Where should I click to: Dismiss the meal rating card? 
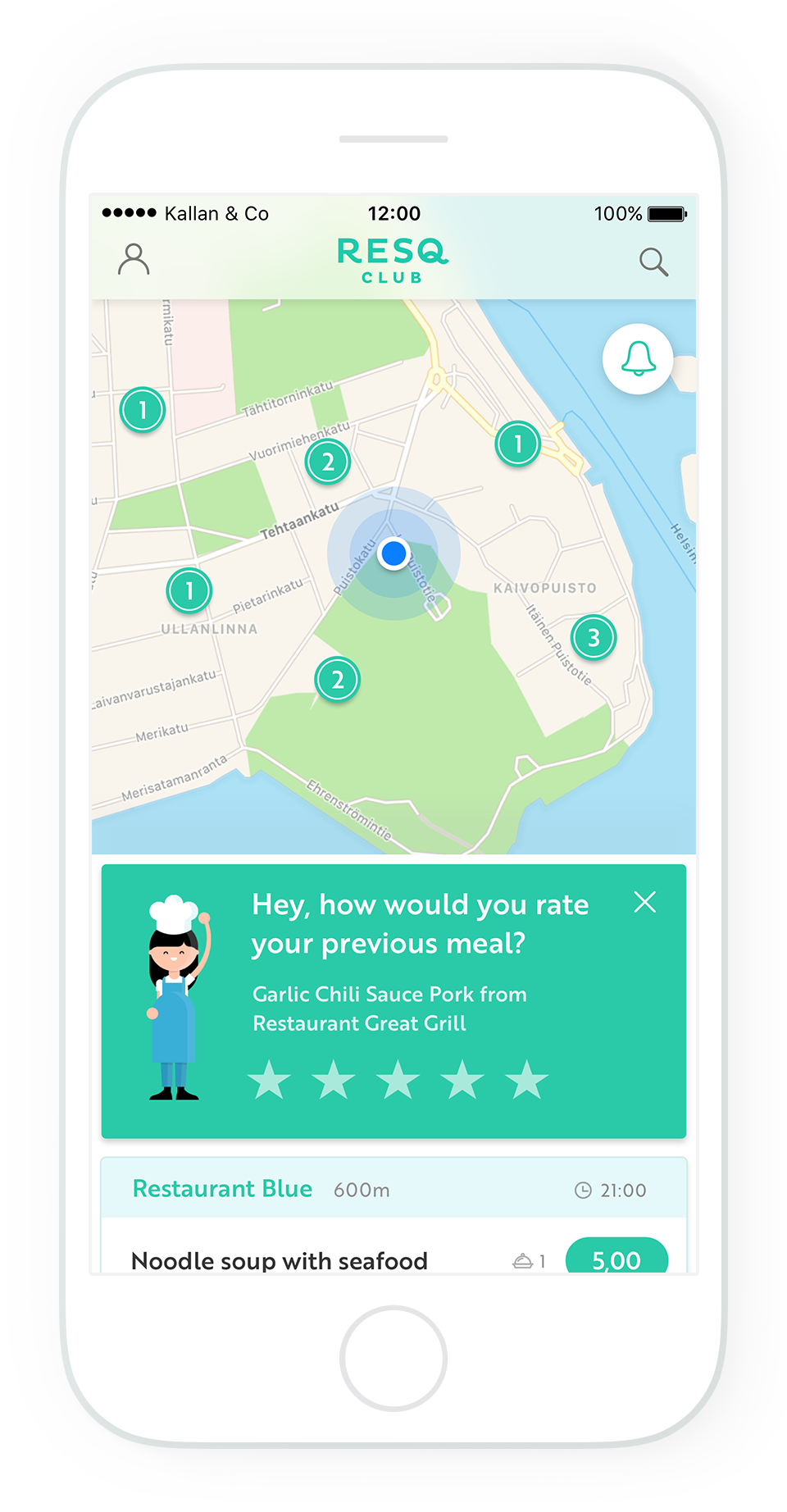(x=645, y=902)
